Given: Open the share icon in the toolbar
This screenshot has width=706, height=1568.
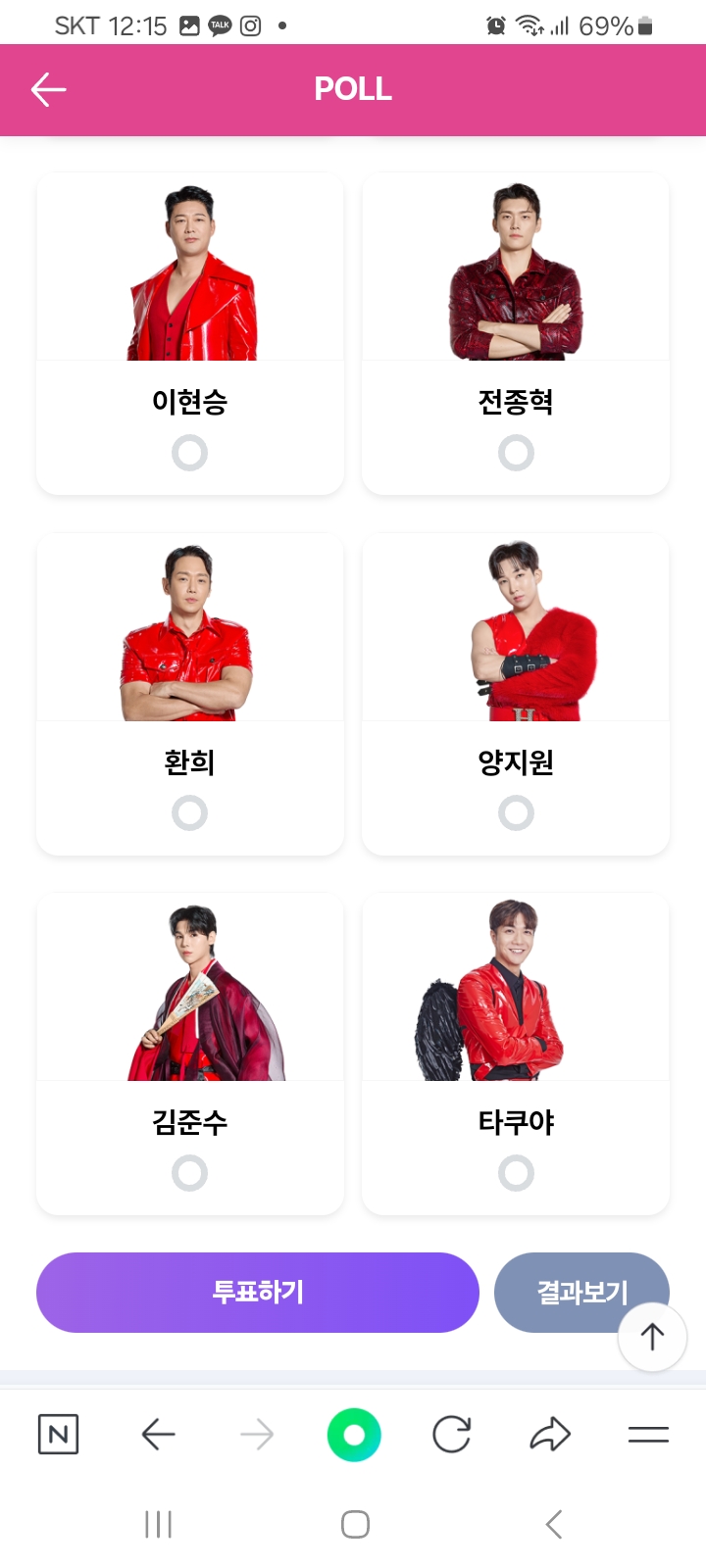Looking at the screenshot, I should [550, 1434].
